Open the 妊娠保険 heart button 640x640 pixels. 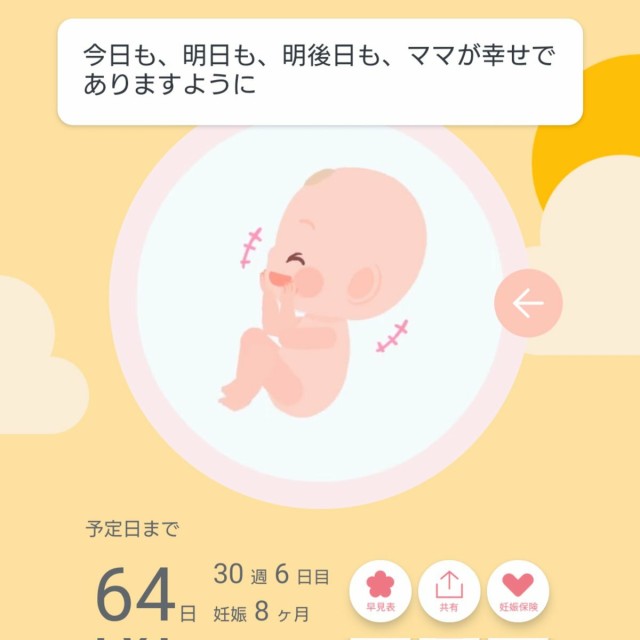pos(518,590)
